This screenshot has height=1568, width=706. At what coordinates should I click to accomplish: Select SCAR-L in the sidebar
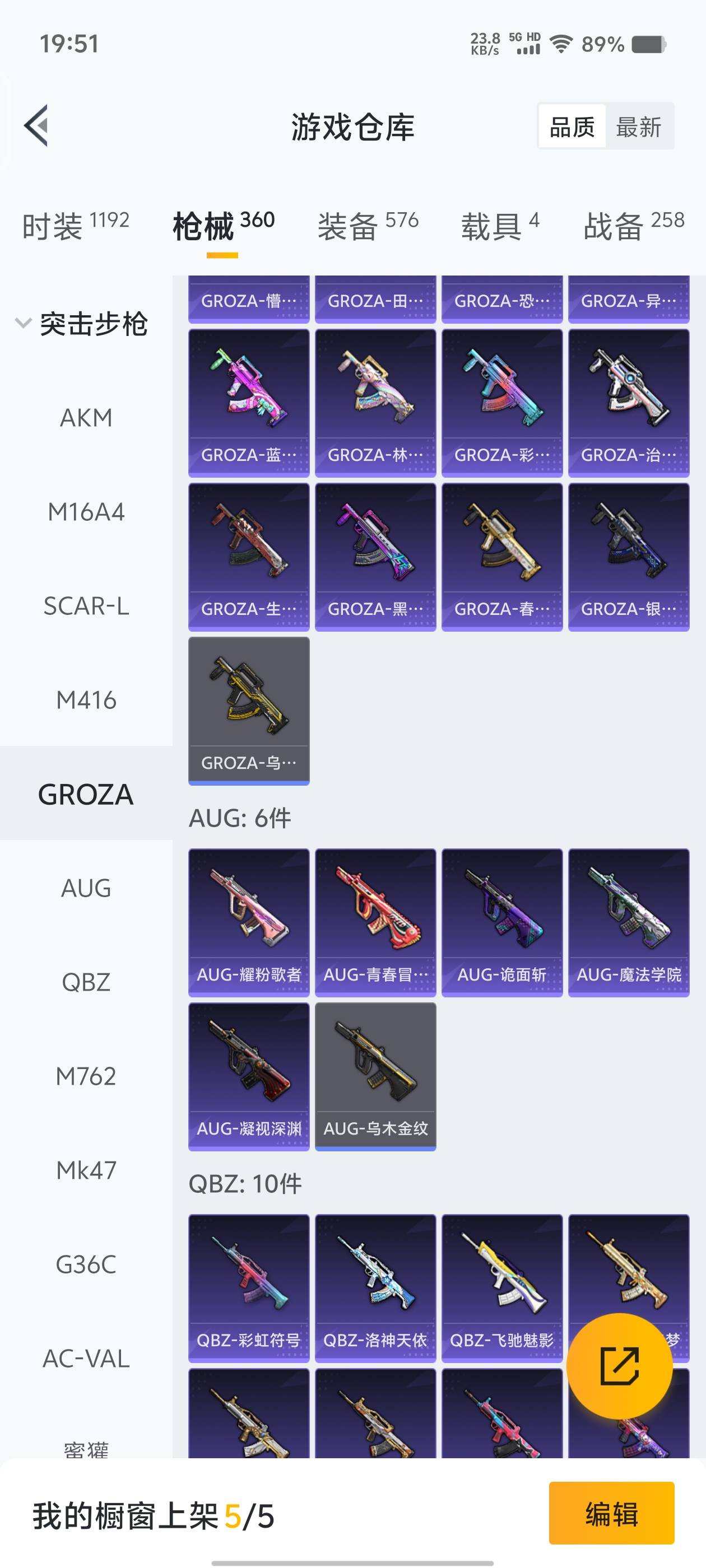click(x=86, y=606)
